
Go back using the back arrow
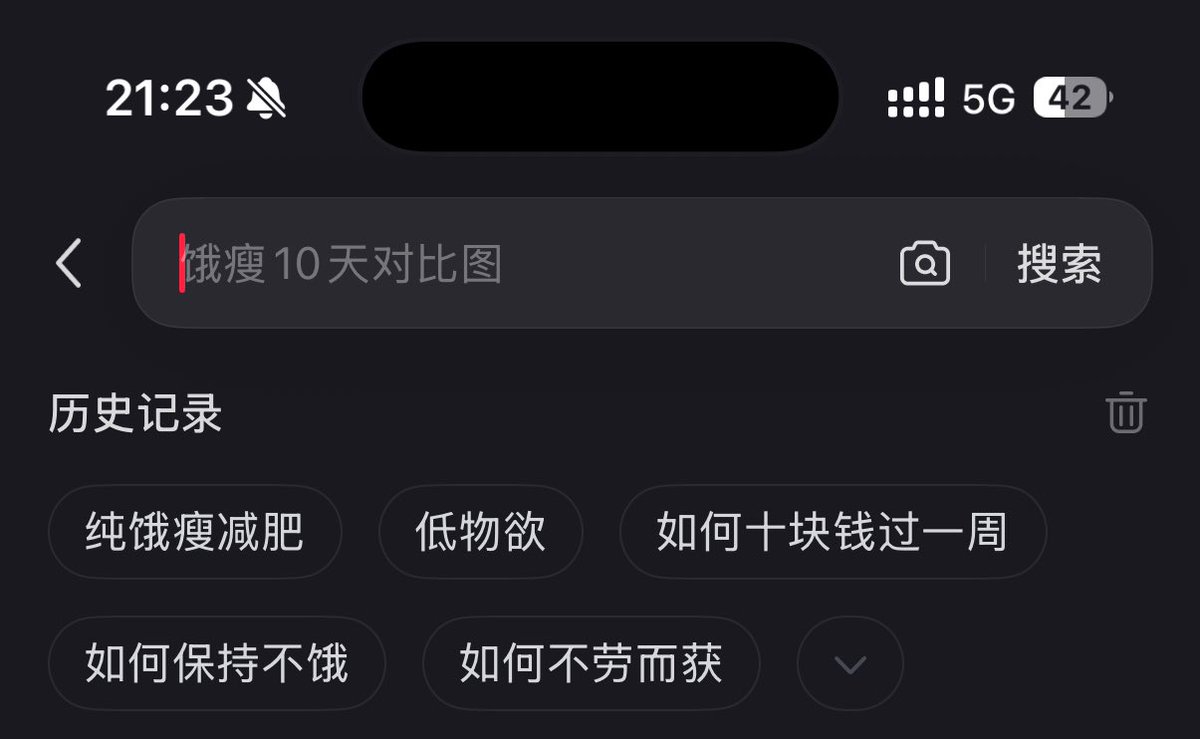point(68,264)
